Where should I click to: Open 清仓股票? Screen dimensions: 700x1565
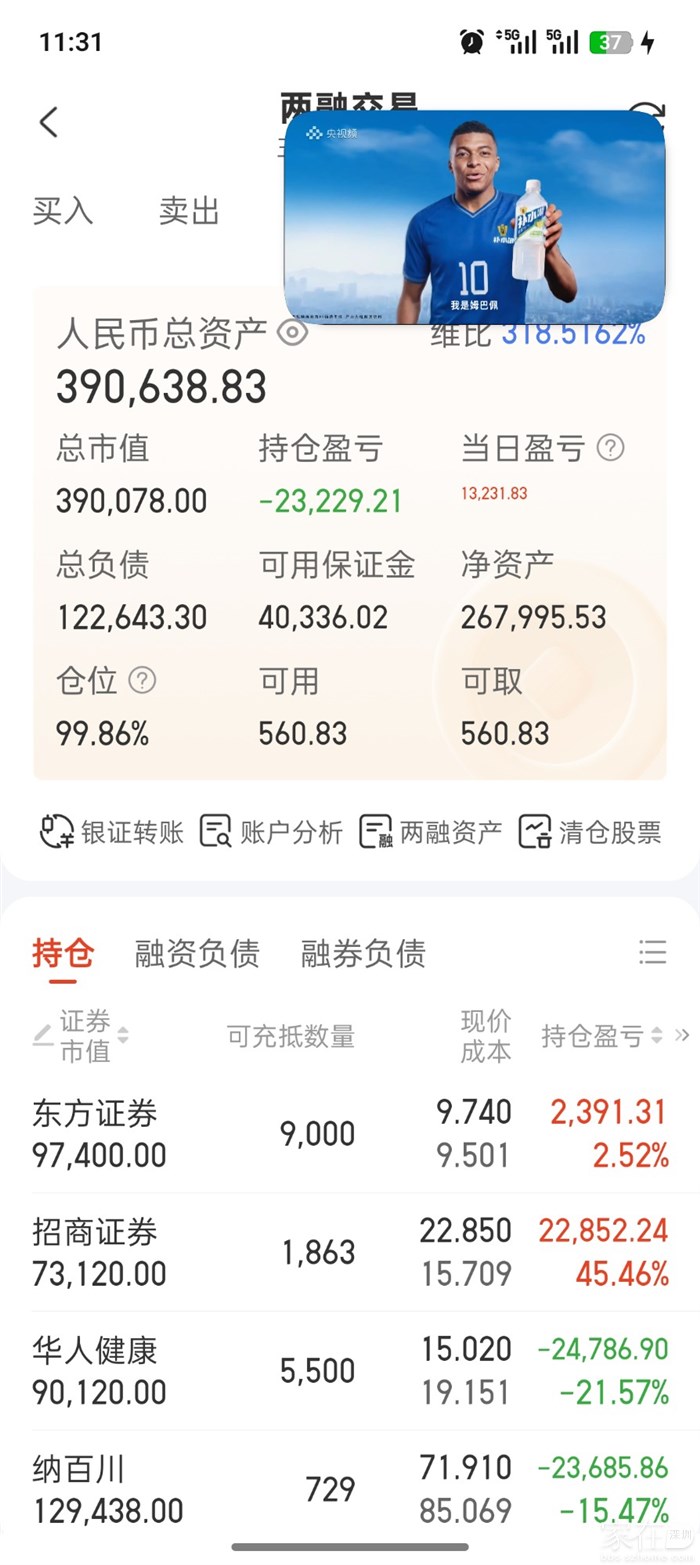click(590, 831)
